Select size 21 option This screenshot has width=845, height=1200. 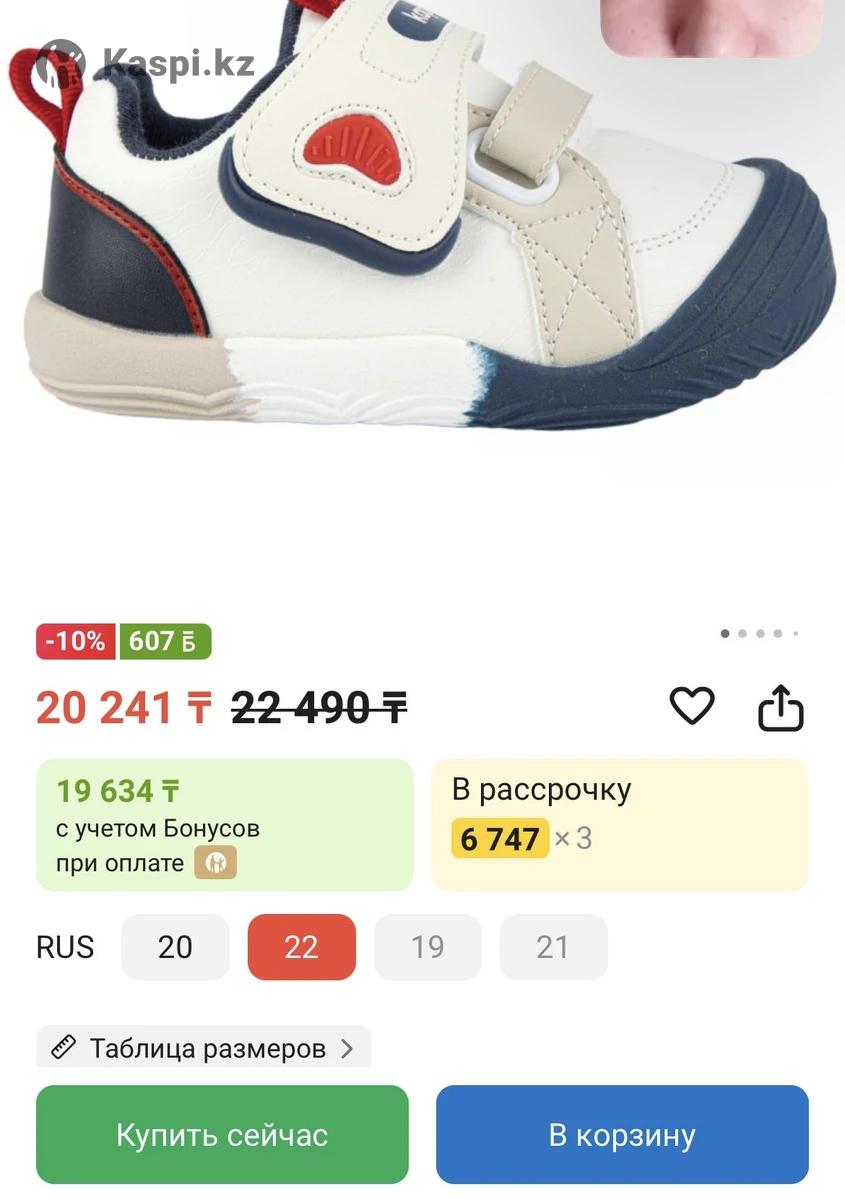pyautogui.click(x=553, y=947)
